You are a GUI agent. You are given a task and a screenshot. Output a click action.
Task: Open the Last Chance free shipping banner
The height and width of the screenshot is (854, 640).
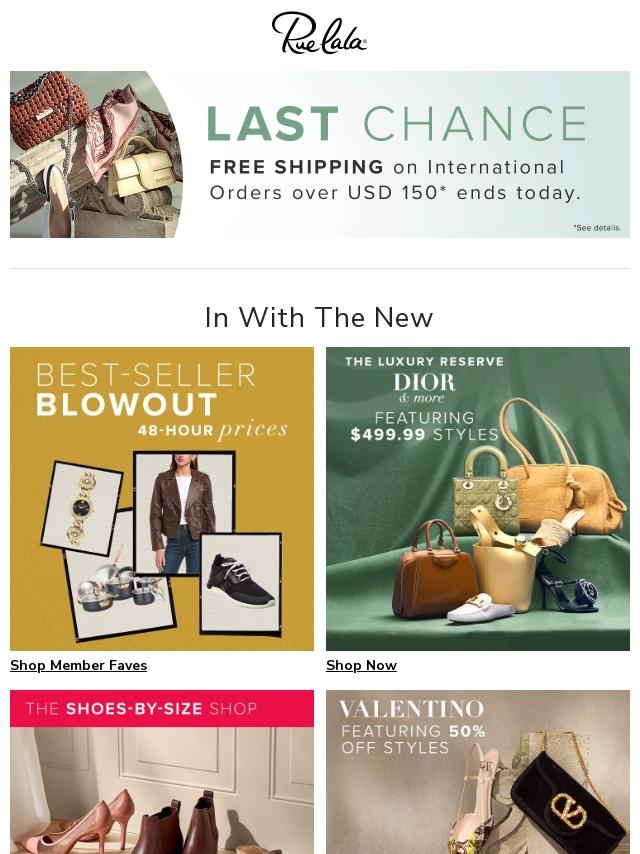[320, 154]
